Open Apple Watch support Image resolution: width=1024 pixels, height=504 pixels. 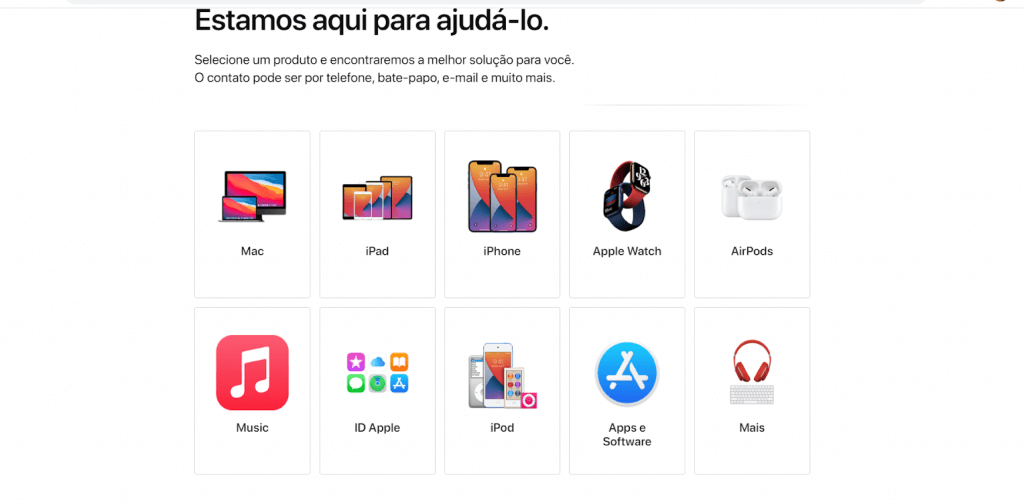click(627, 214)
